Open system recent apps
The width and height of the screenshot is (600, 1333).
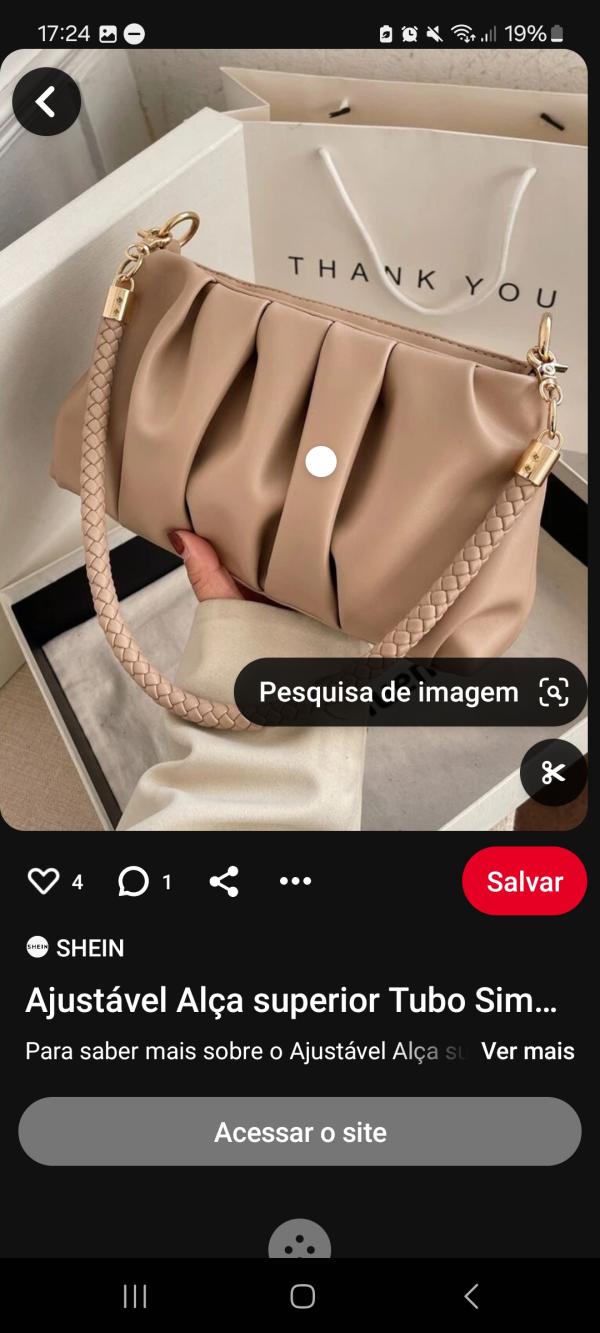134,1297
